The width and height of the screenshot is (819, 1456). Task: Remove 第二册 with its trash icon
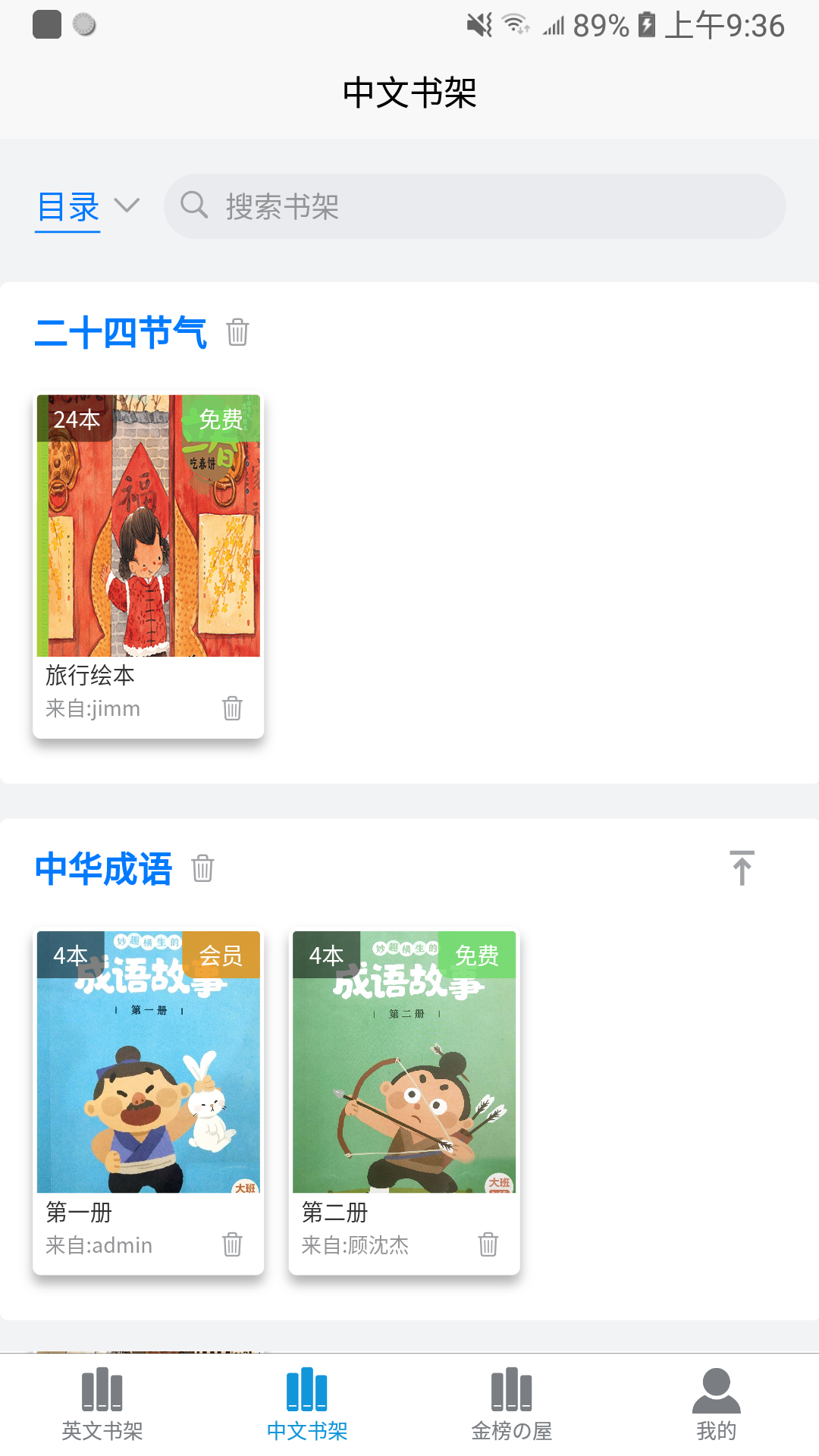click(x=488, y=1244)
